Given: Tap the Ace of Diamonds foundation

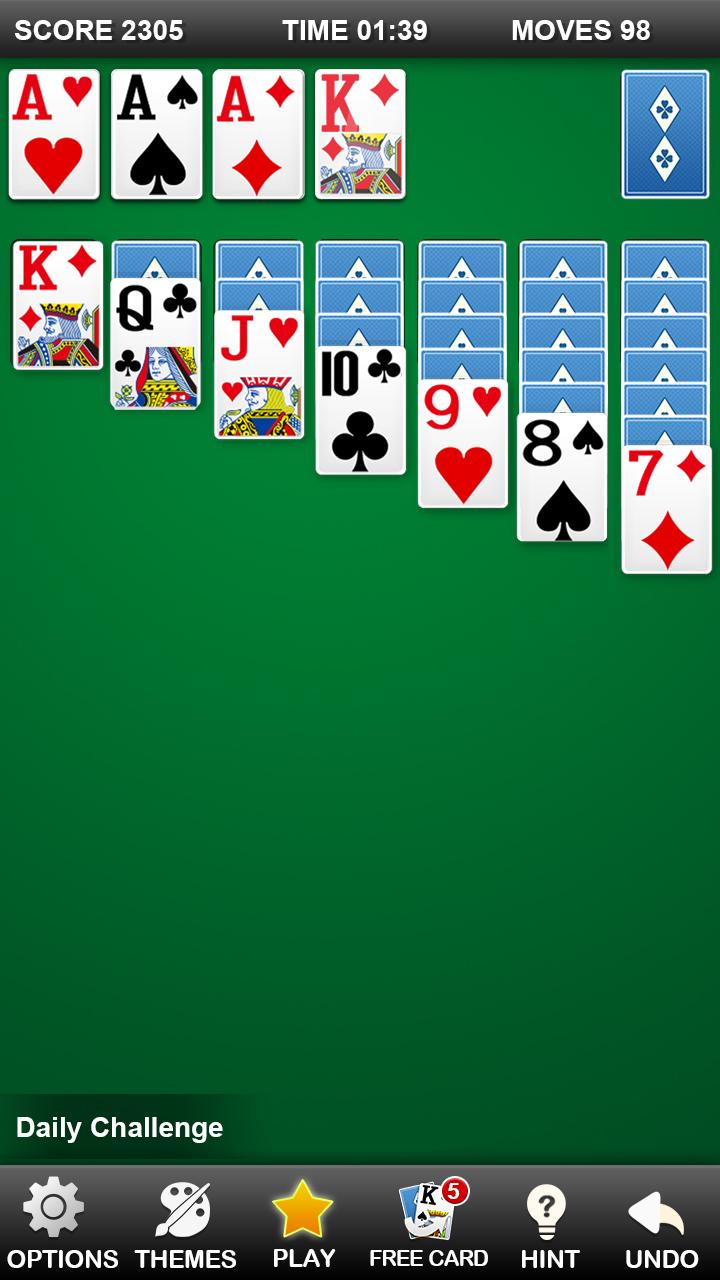Looking at the screenshot, I should (x=258, y=134).
